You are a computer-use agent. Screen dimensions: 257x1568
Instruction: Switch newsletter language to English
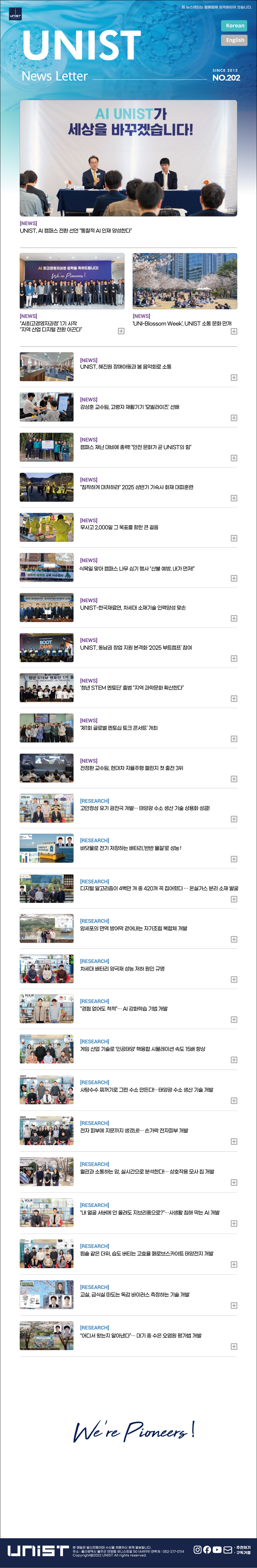(234, 40)
